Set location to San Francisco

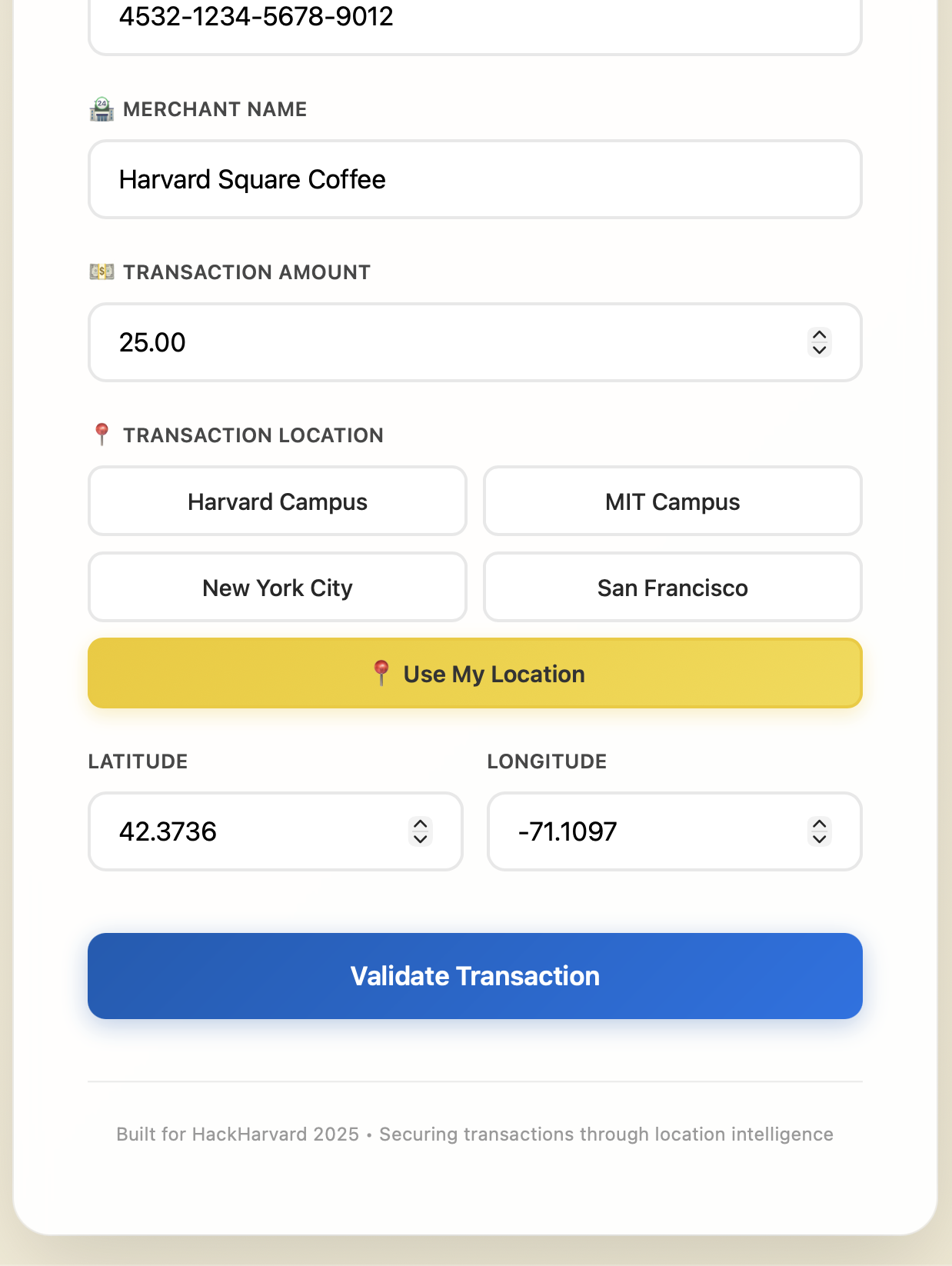[x=672, y=588]
